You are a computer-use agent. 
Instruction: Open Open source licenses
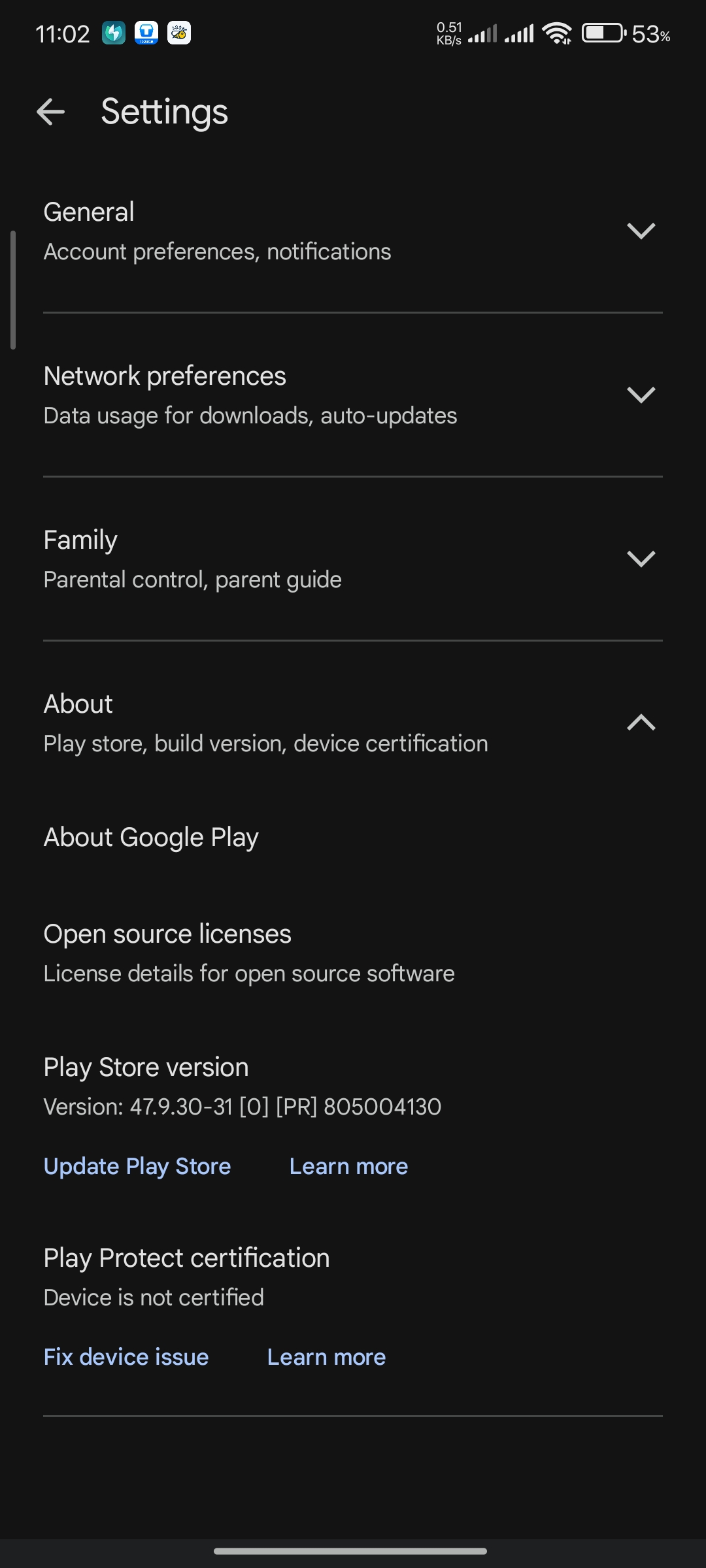353,953
